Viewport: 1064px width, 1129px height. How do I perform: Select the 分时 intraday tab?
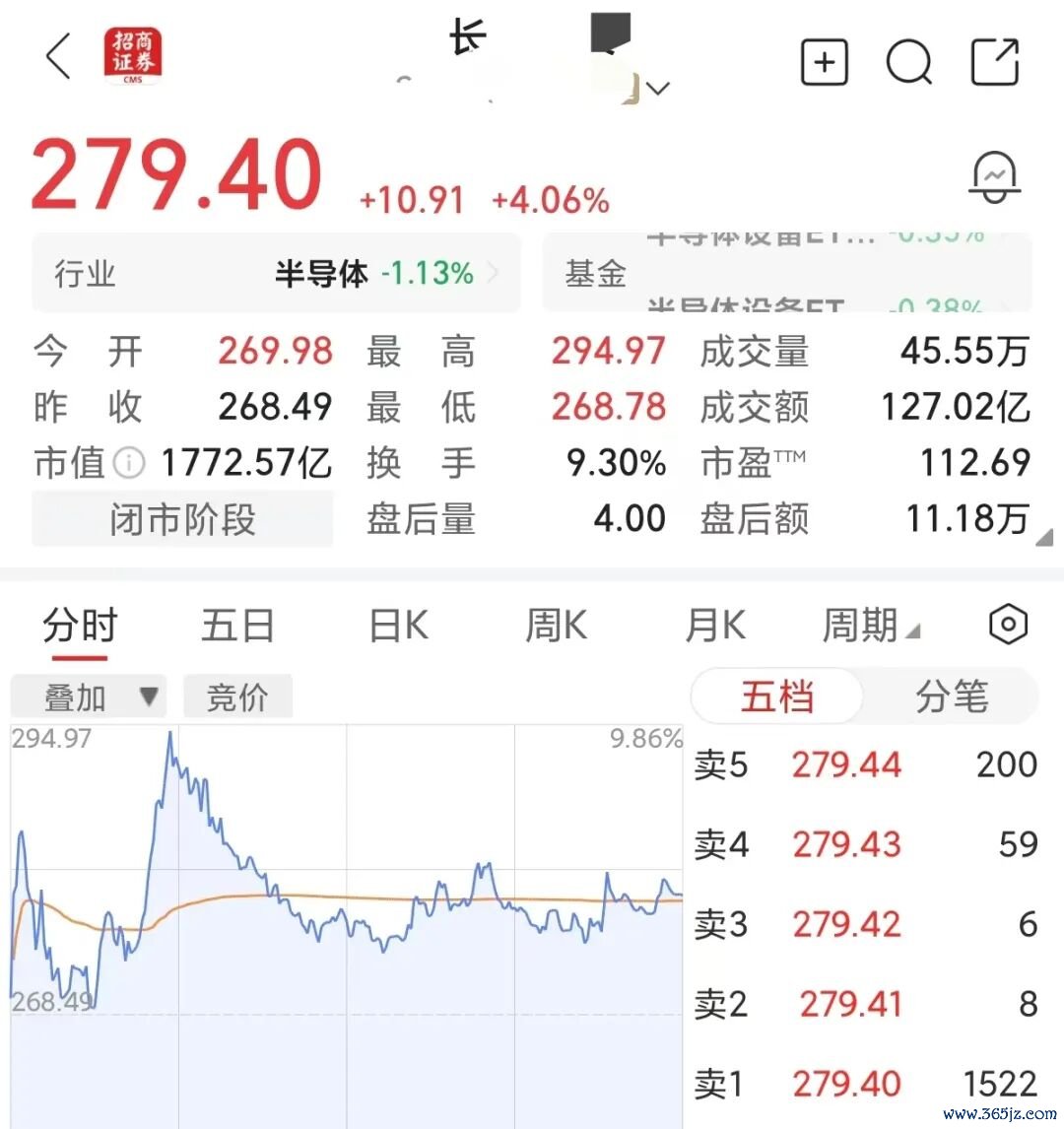tap(80, 625)
